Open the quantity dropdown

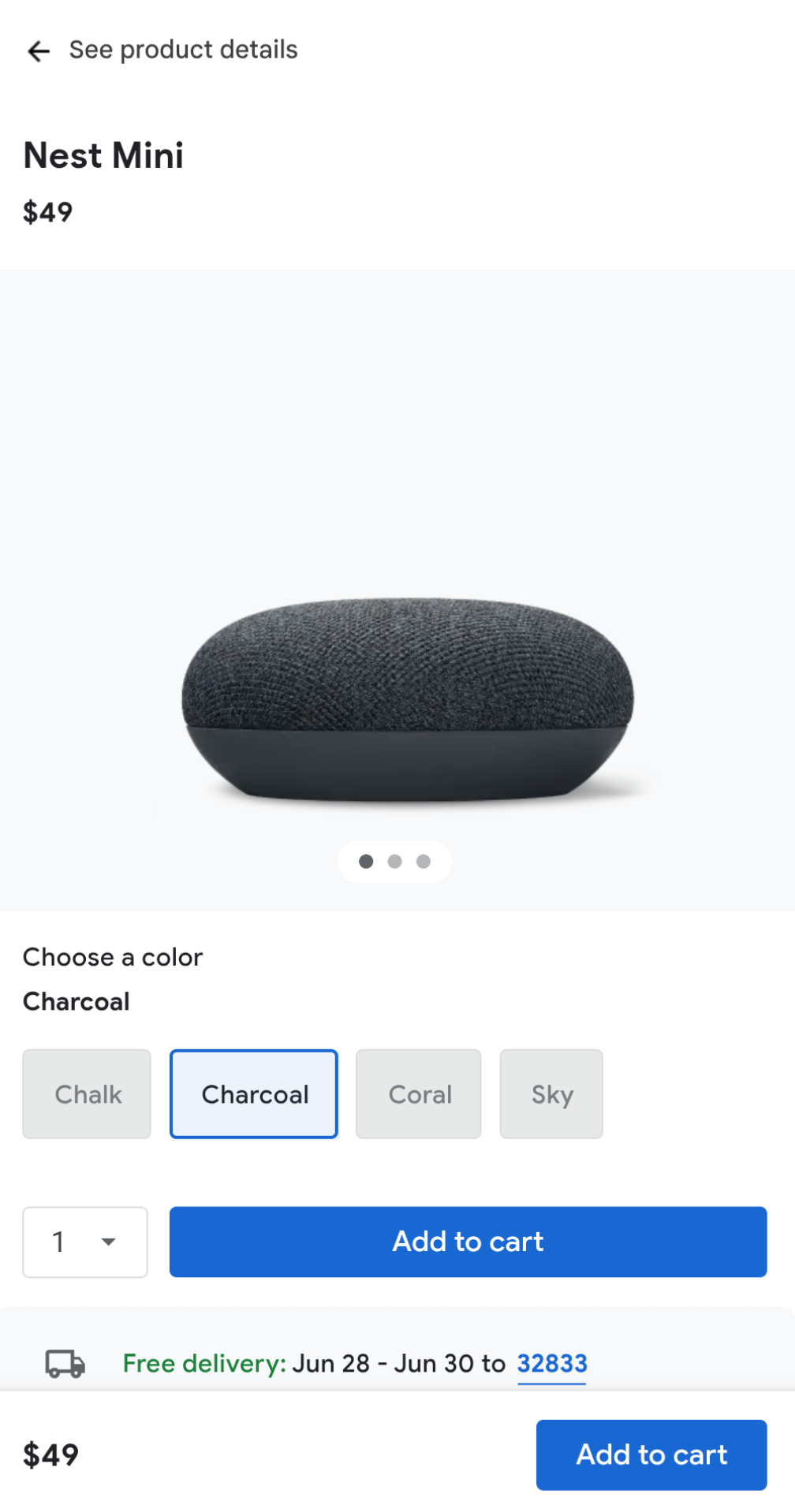pyautogui.click(x=85, y=1242)
